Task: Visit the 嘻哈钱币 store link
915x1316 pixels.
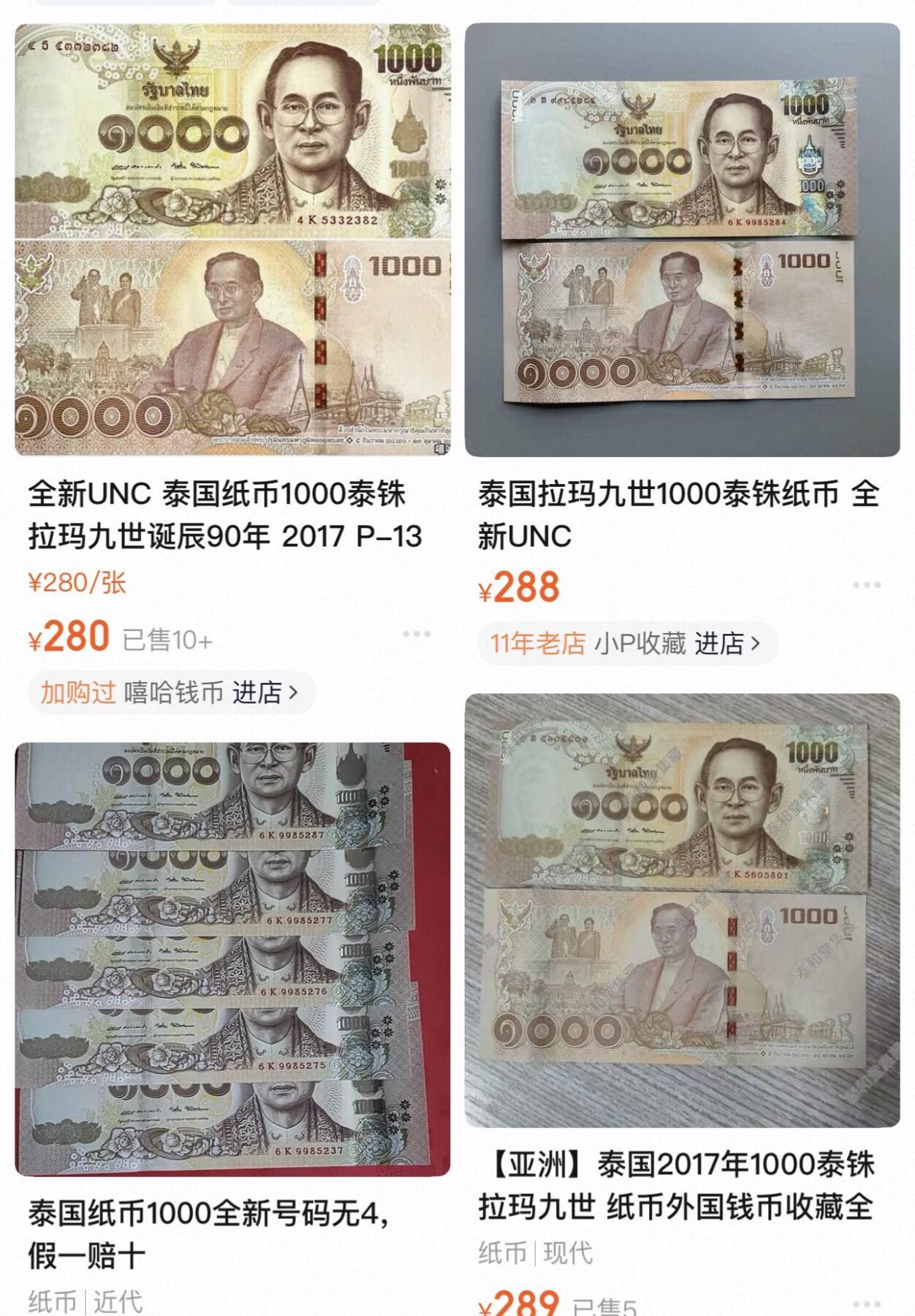Action: point(172,689)
